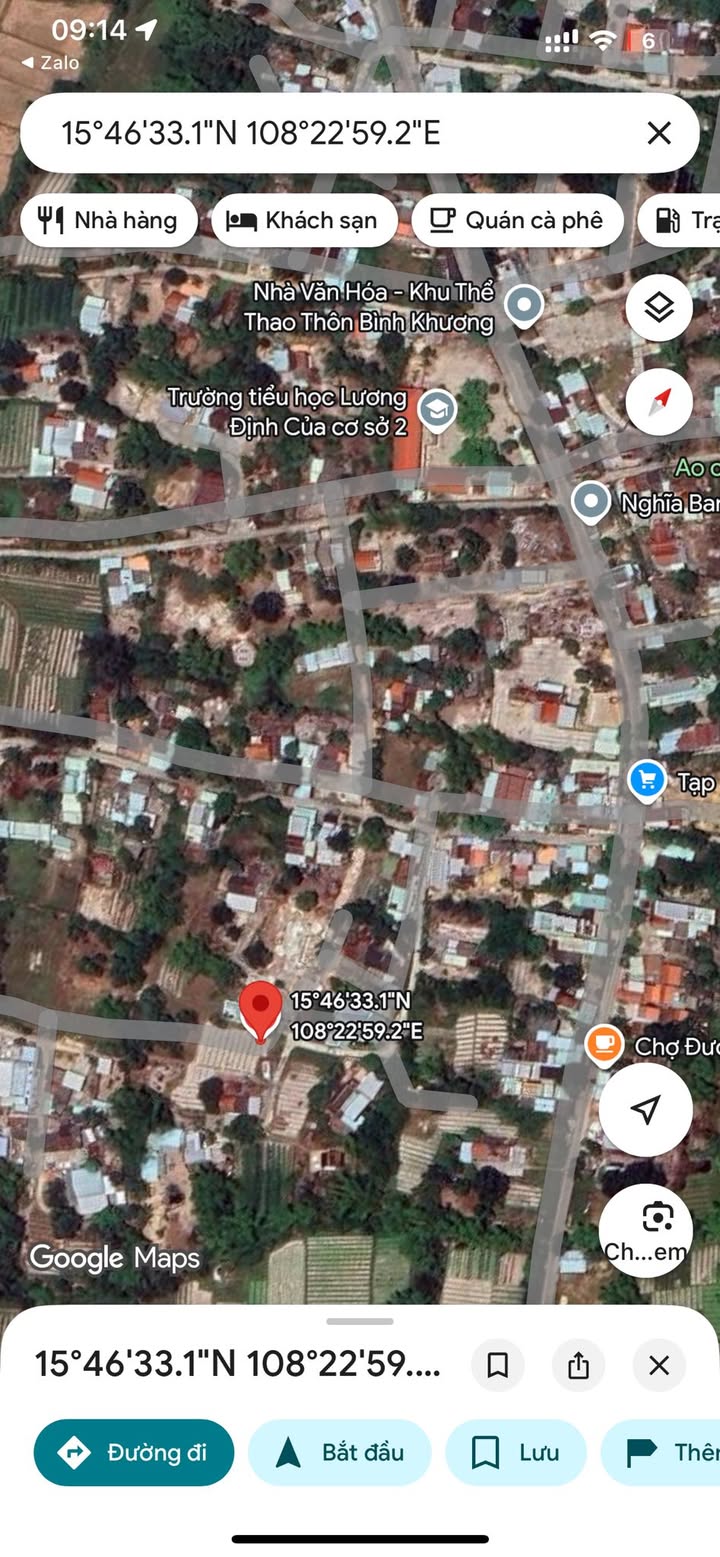Open Nhà Văn Hóa Thôn Bình Khương marker
The image size is (720, 1557).
pos(523,305)
